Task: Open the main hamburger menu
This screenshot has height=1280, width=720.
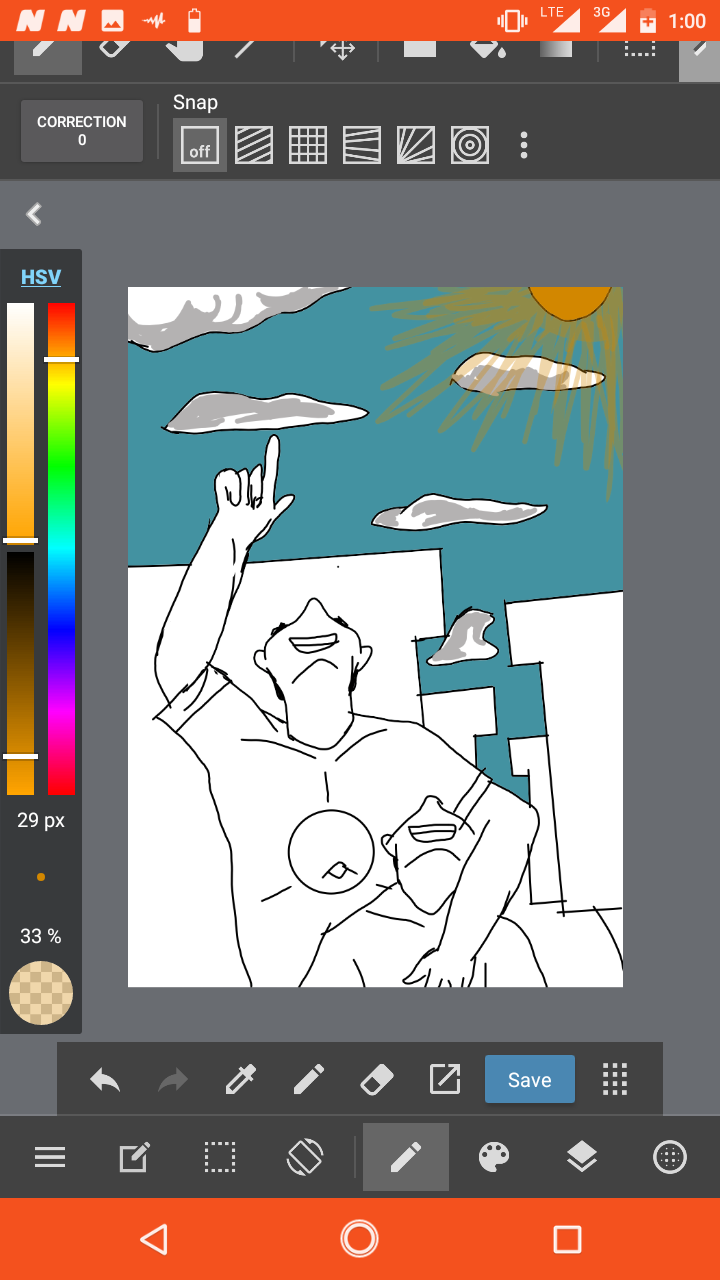Action: (50, 1158)
